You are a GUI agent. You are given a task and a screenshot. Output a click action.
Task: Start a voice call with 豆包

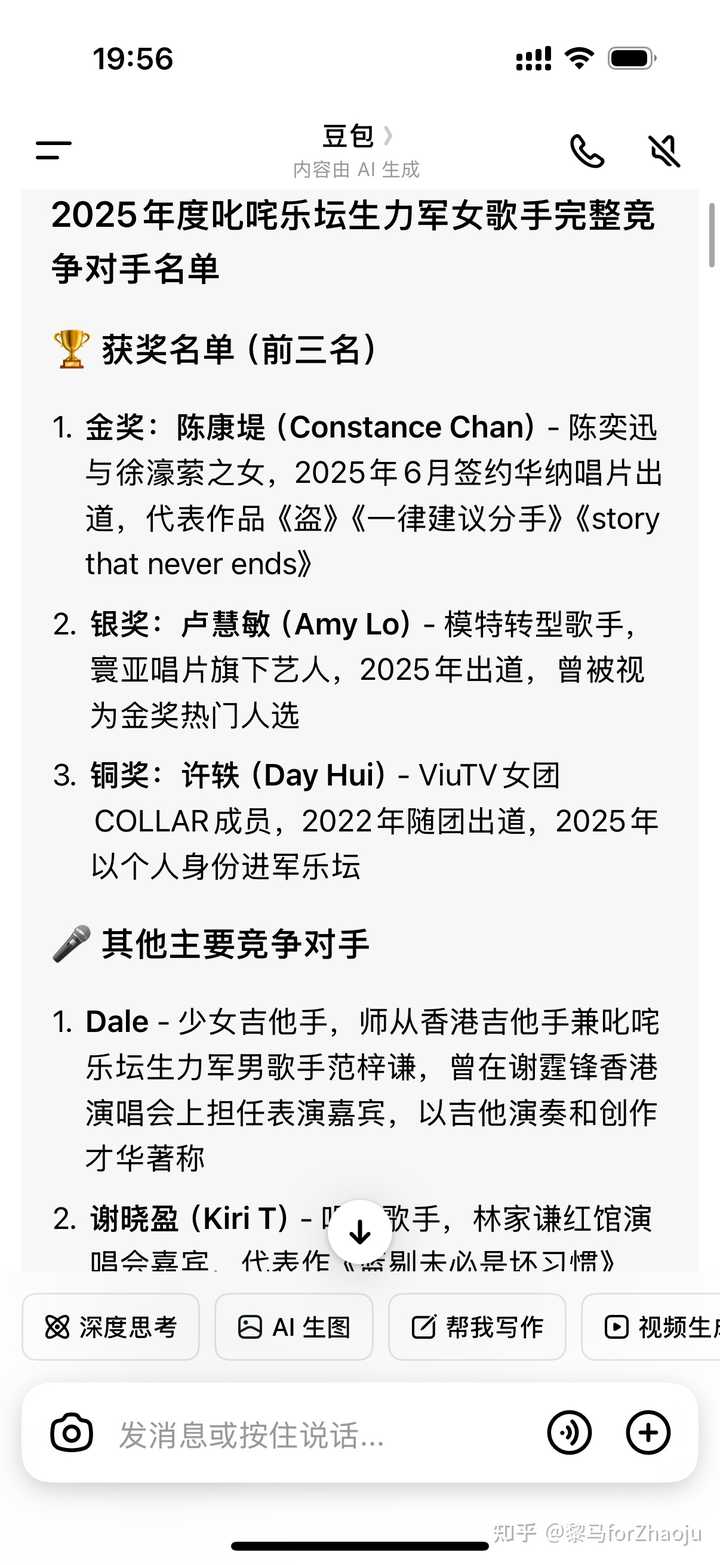(x=587, y=151)
